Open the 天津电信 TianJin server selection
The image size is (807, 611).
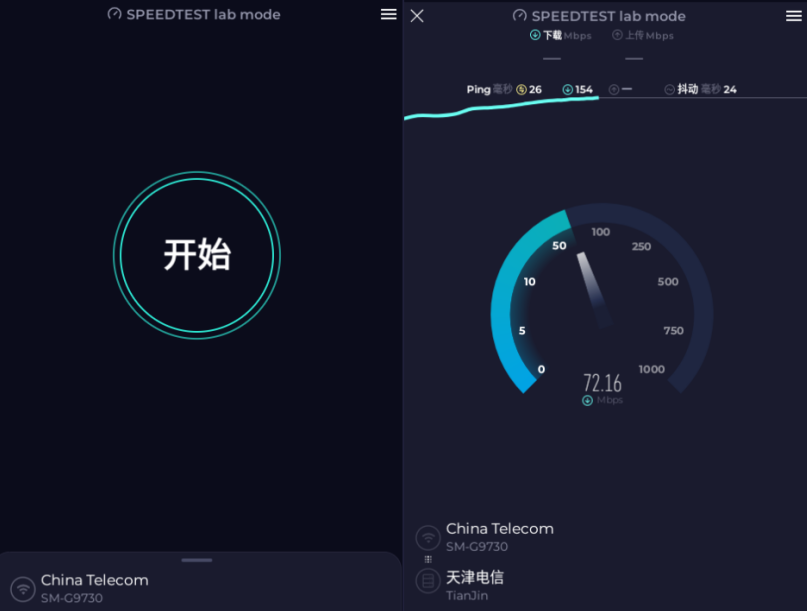[x=475, y=584]
